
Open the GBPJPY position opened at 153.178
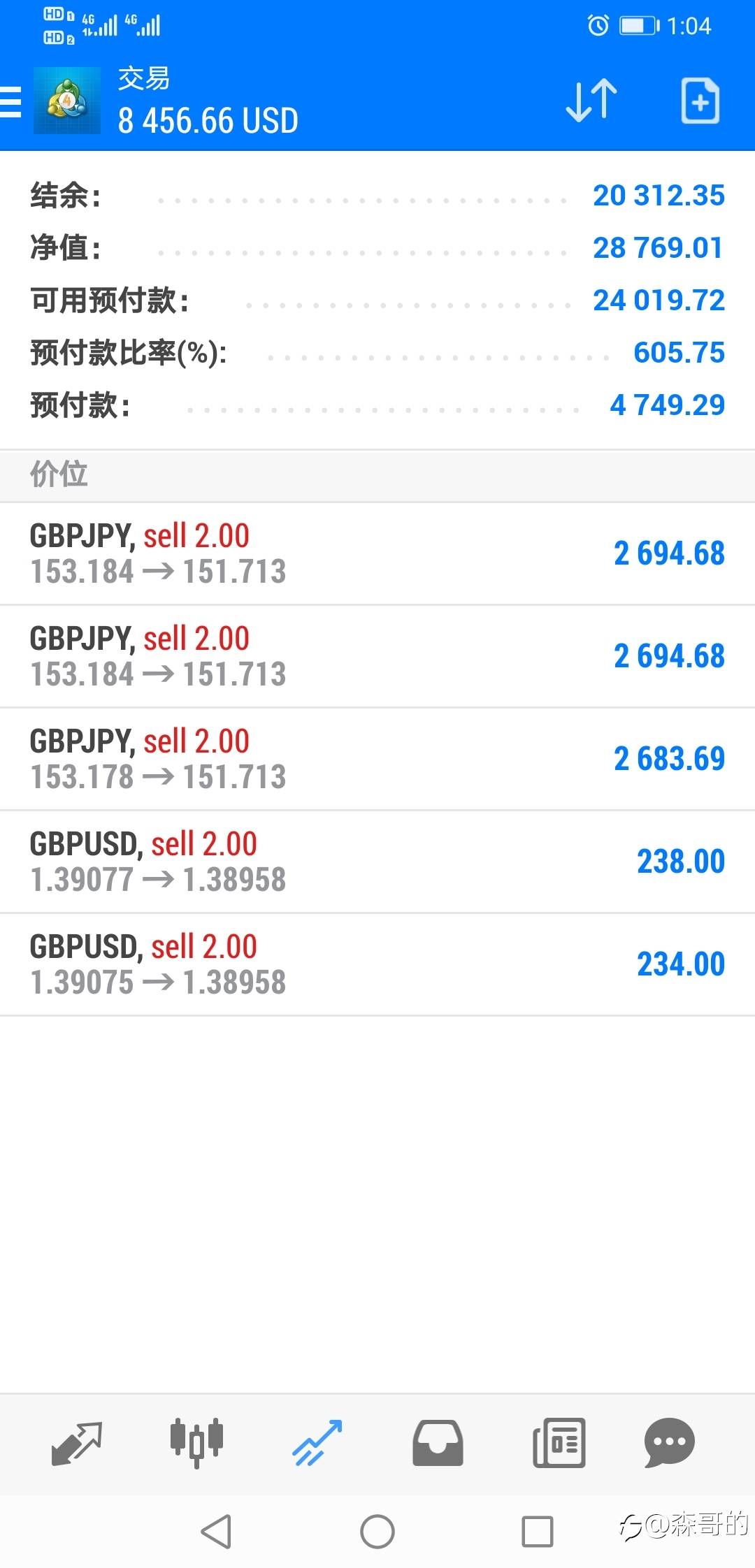[377, 760]
